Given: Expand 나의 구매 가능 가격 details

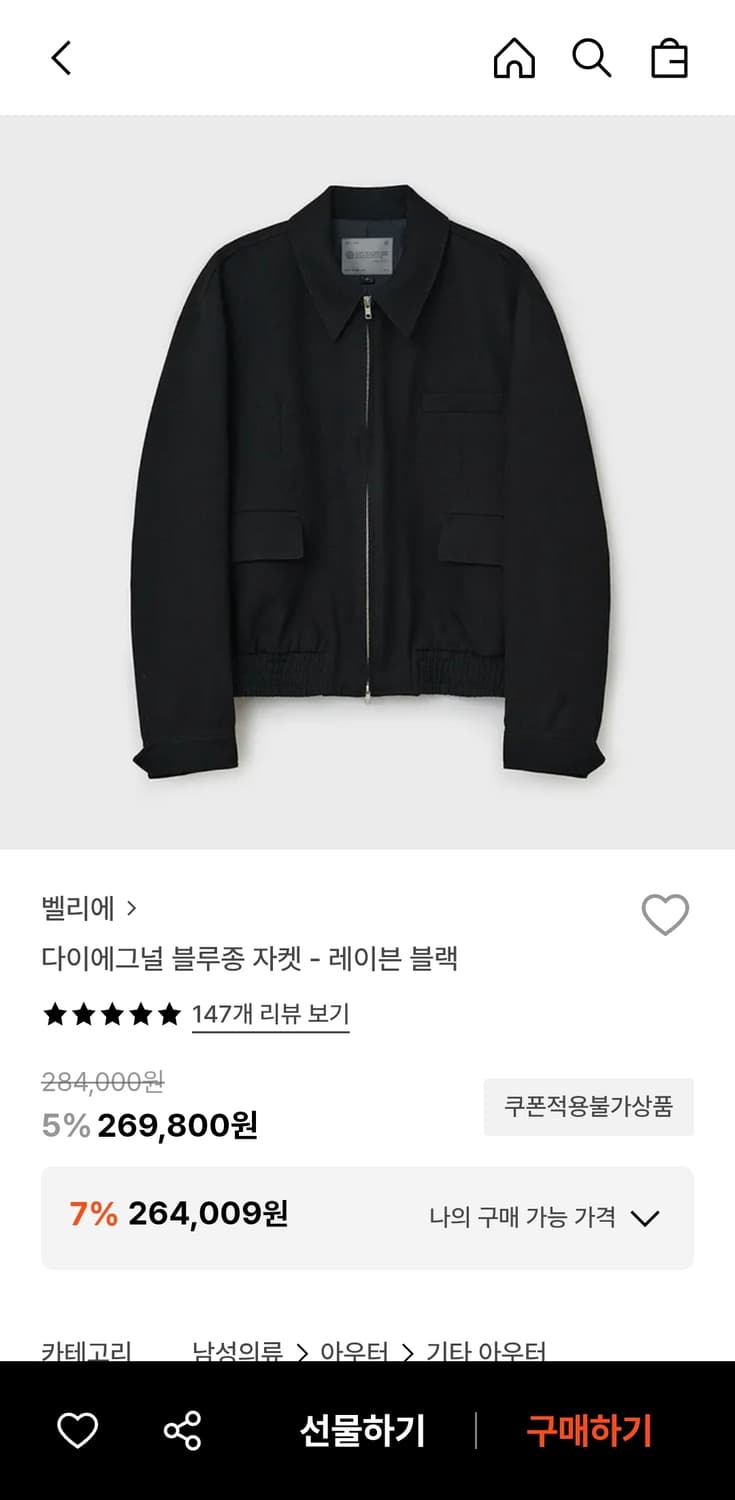Looking at the screenshot, I should (545, 1217).
